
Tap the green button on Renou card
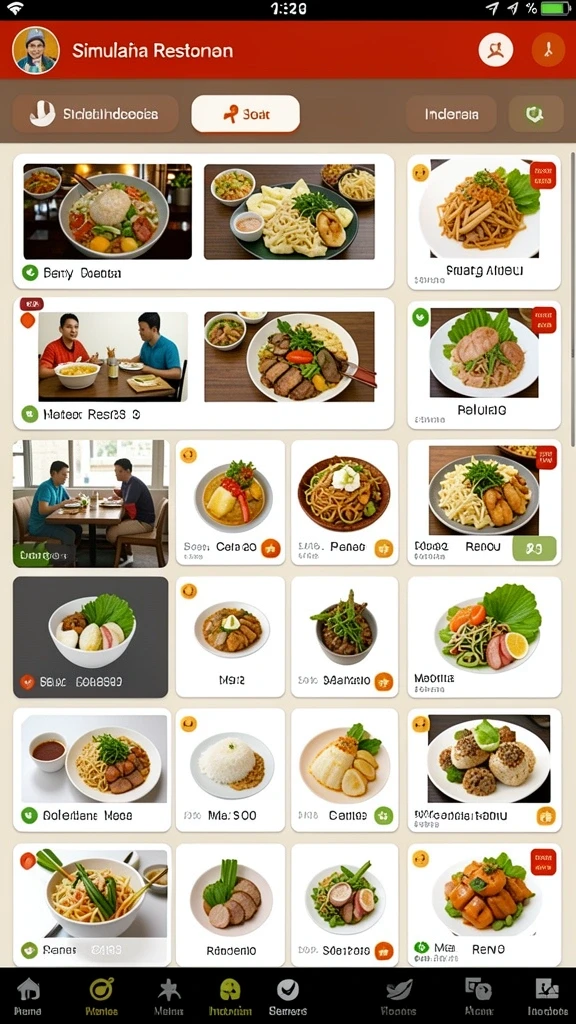534,549
